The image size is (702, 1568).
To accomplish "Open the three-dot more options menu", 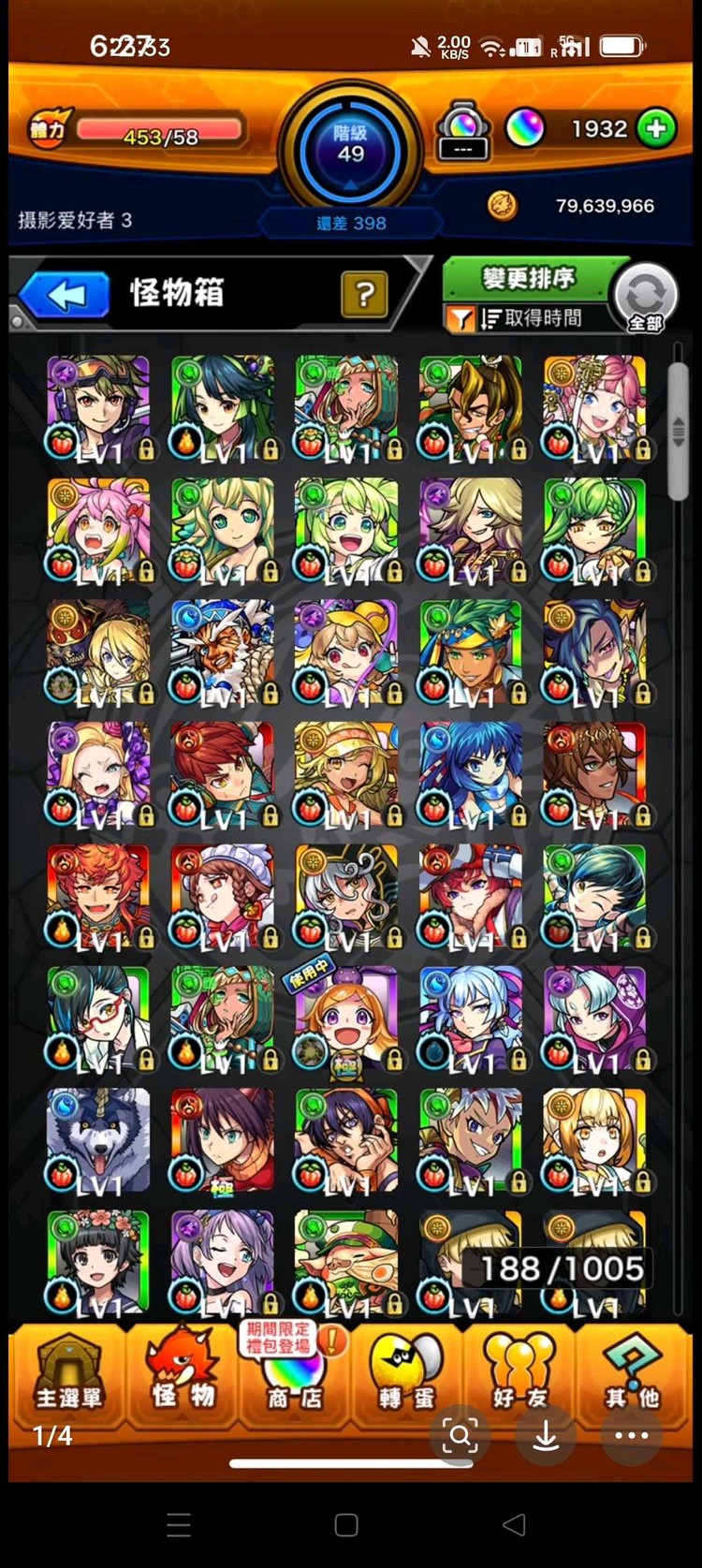I will click(x=632, y=1435).
